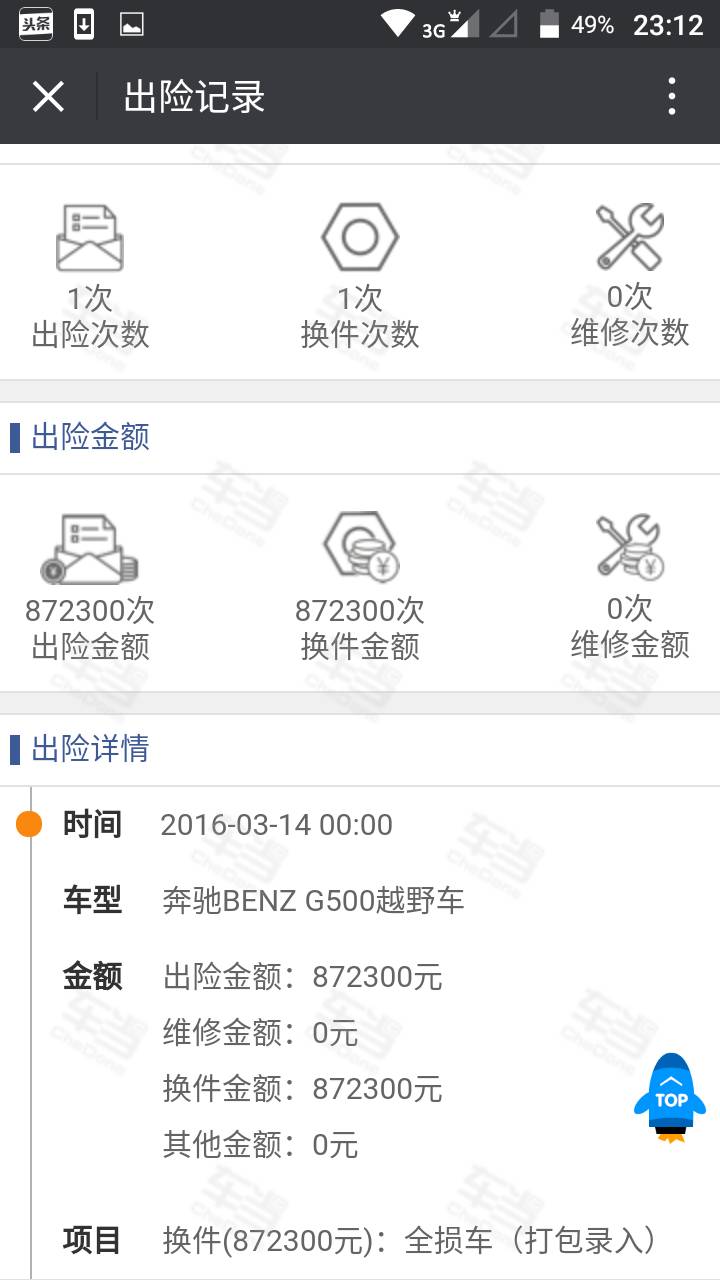Screen dimensions: 720x1280
Task: Select the 换件次数 hexagon nut icon
Action: pyautogui.click(x=360, y=237)
